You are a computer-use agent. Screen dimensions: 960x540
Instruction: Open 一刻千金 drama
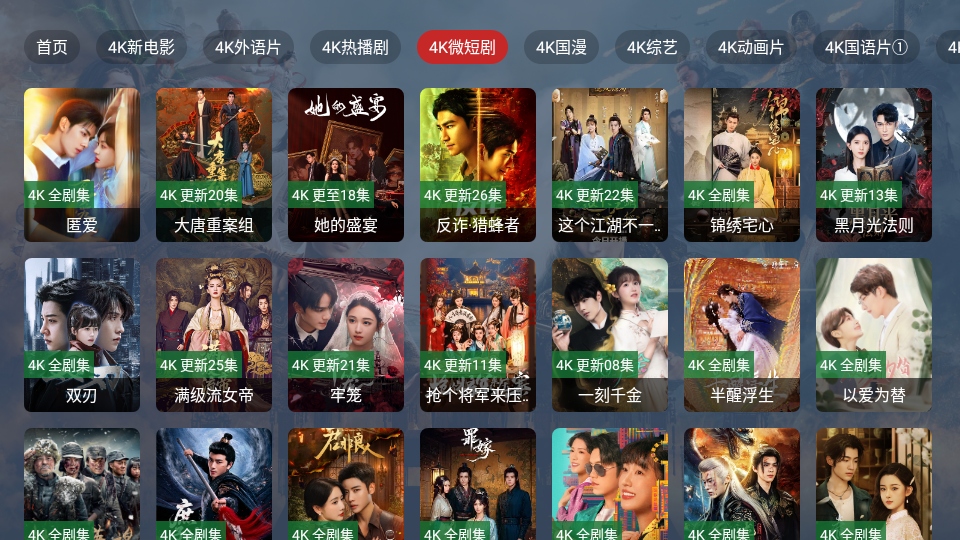point(610,334)
